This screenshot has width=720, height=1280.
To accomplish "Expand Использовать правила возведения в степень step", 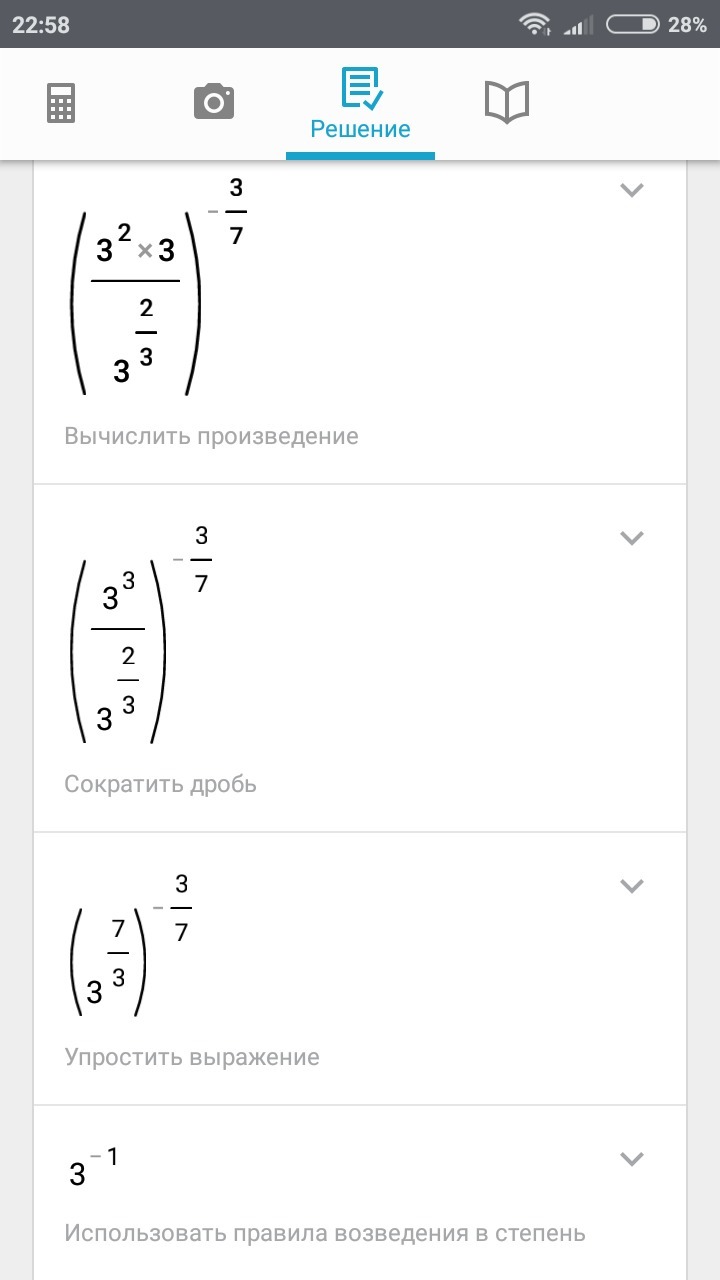I will coord(631,1159).
